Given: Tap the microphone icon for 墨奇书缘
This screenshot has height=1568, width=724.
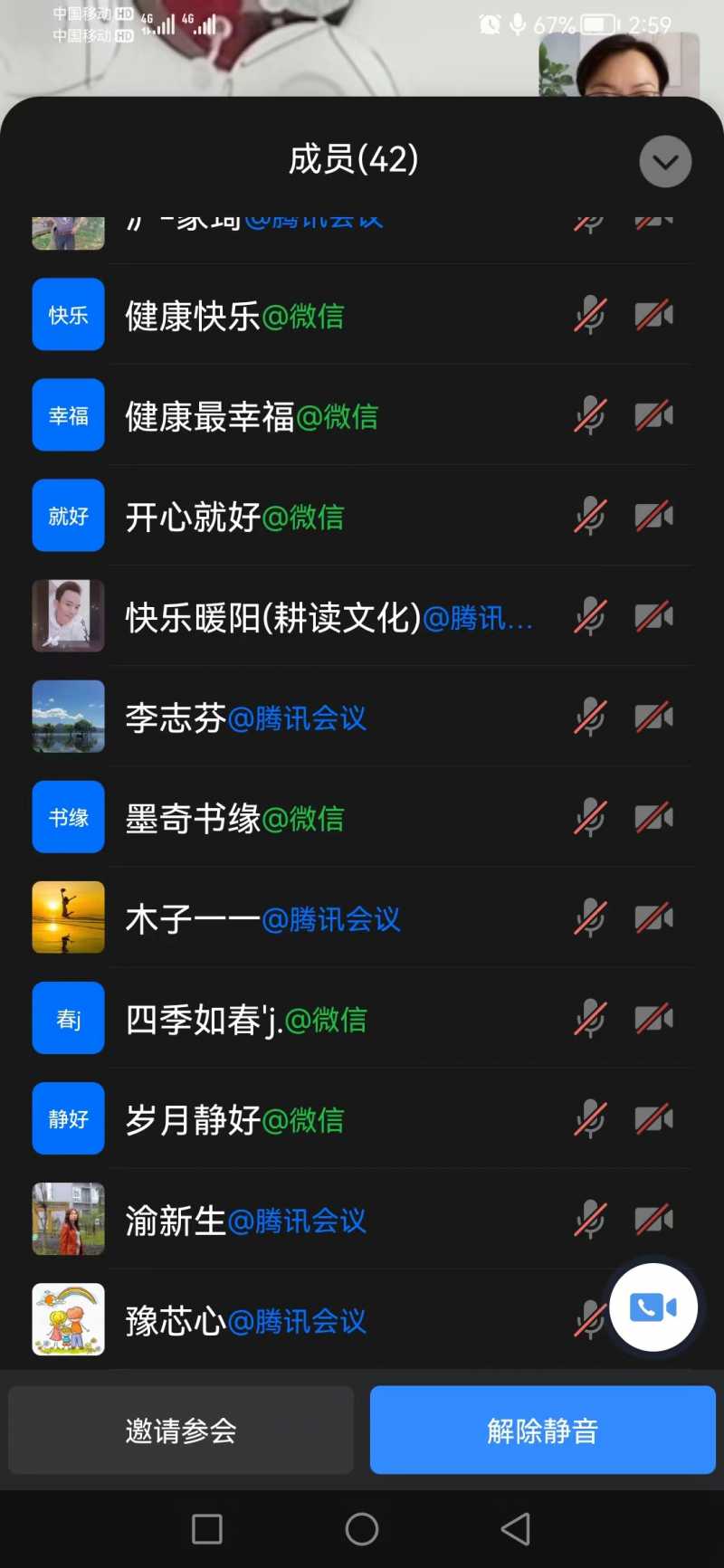Looking at the screenshot, I should tap(590, 818).
